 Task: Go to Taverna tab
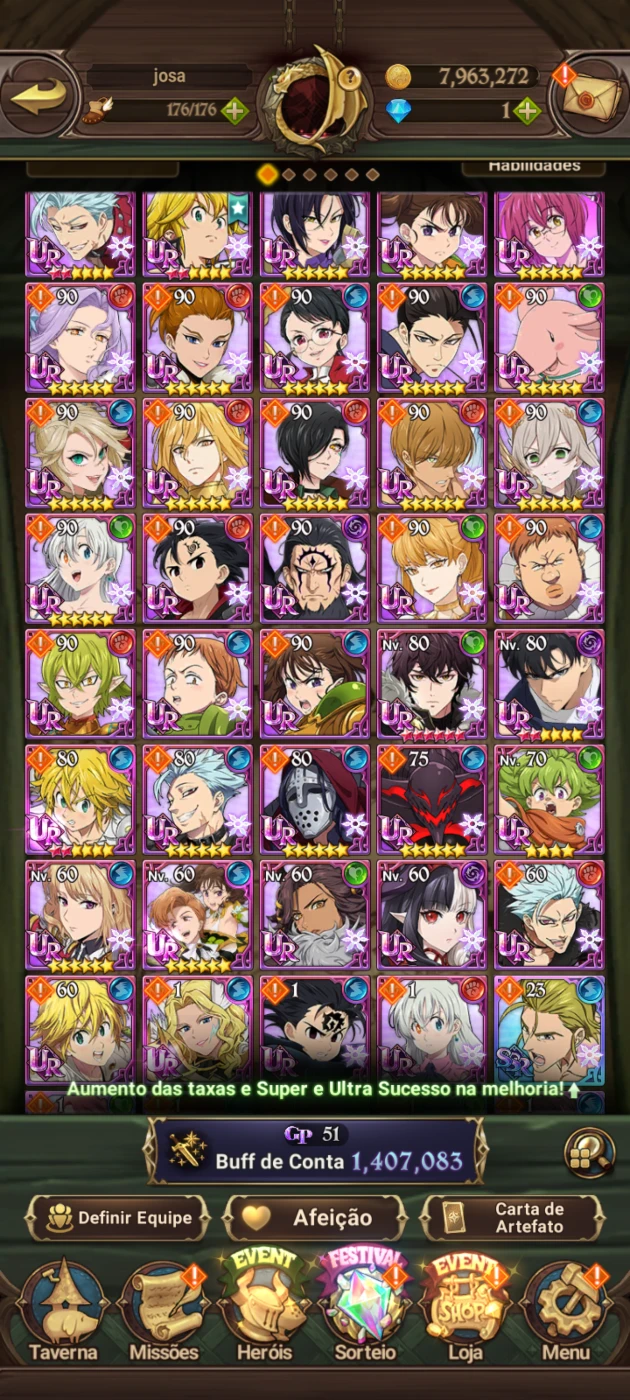64,1312
